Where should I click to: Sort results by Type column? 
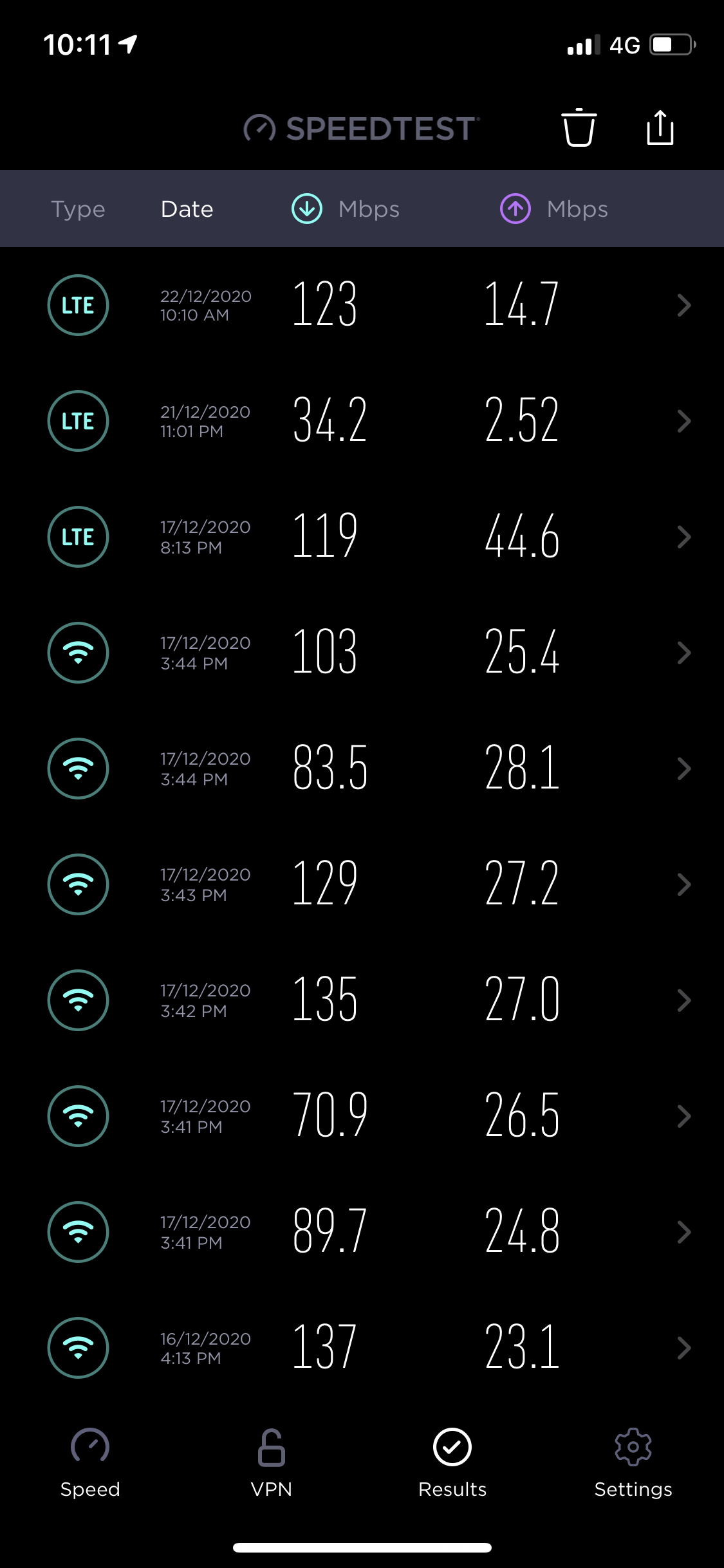78,209
